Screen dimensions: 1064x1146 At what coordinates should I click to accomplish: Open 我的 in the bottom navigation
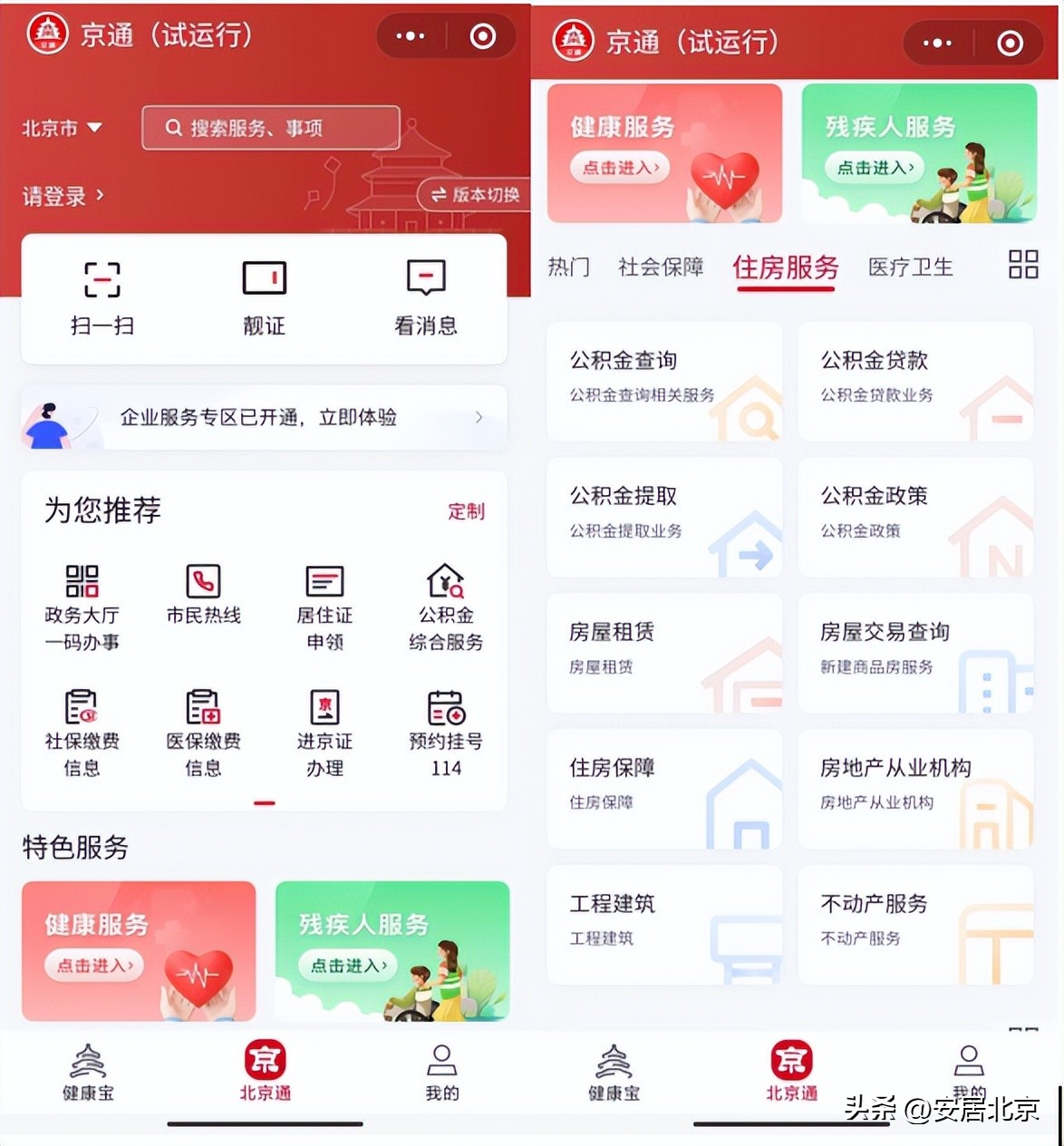tap(441, 1073)
